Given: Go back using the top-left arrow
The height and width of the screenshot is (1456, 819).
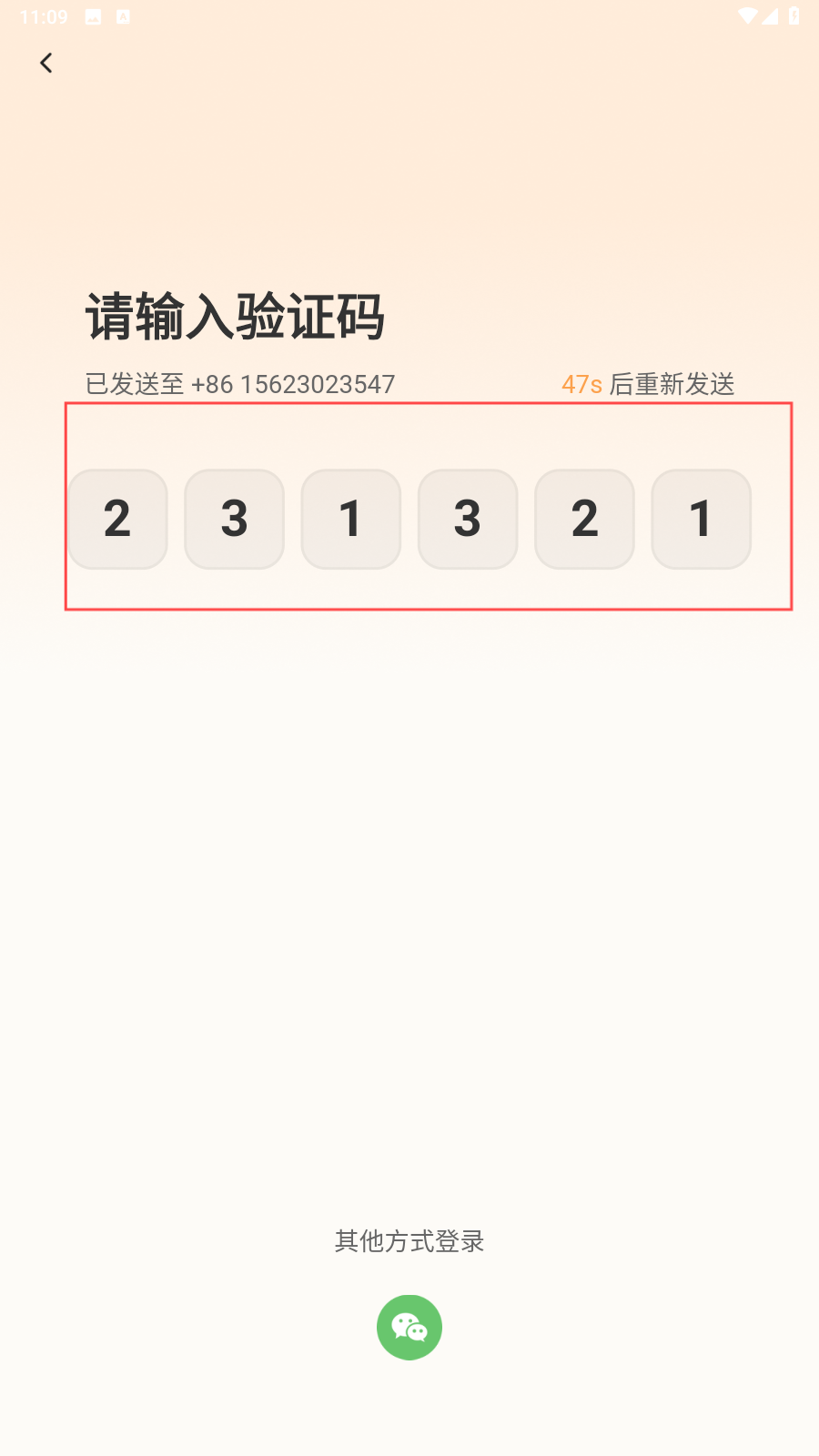Looking at the screenshot, I should [46, 63].
